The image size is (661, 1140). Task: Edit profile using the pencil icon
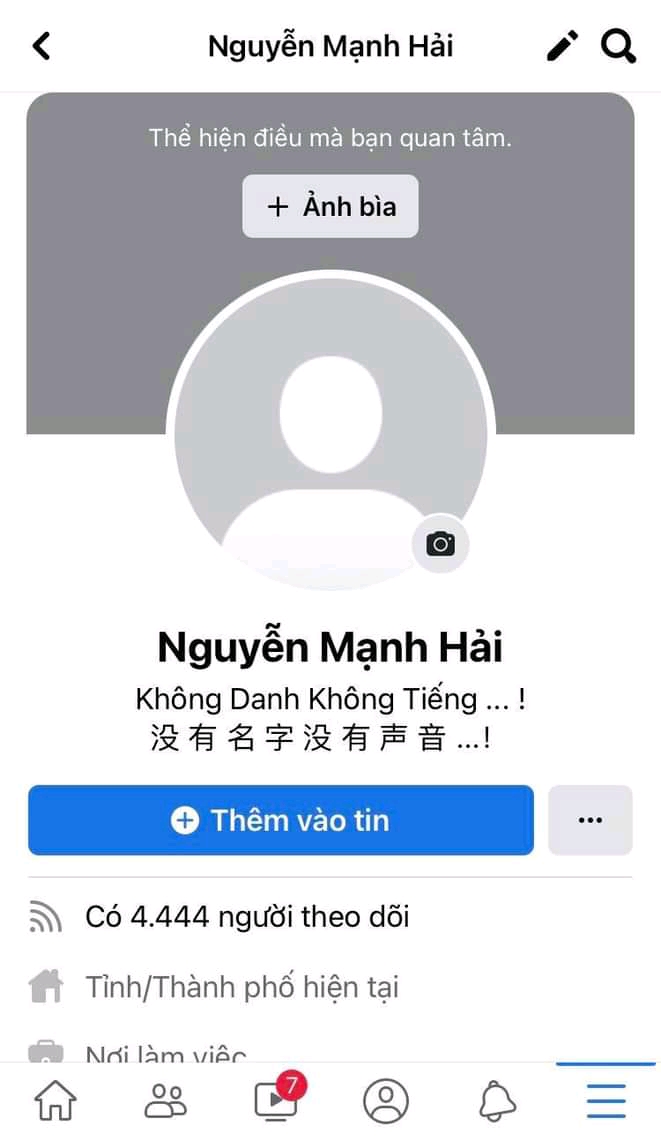point(562,46)
